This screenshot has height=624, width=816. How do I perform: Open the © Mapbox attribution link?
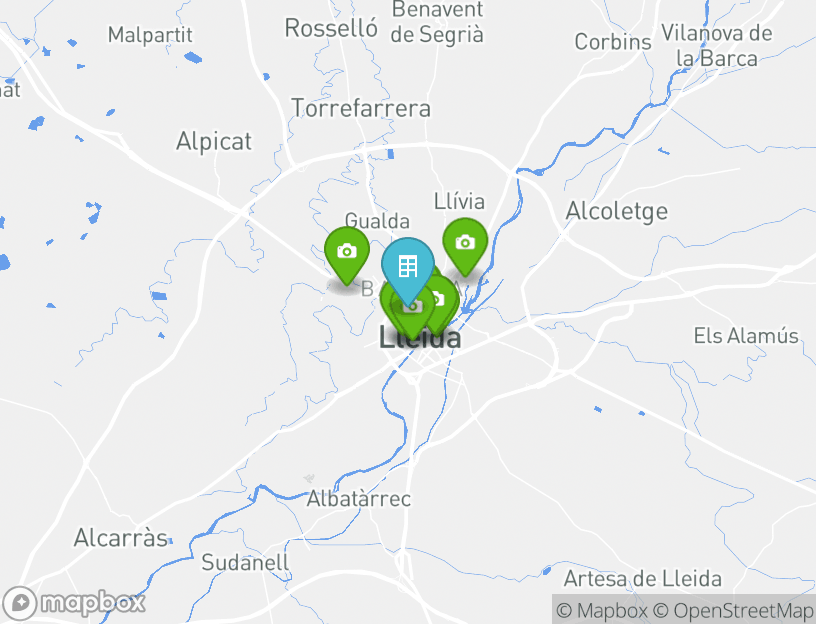603,610
